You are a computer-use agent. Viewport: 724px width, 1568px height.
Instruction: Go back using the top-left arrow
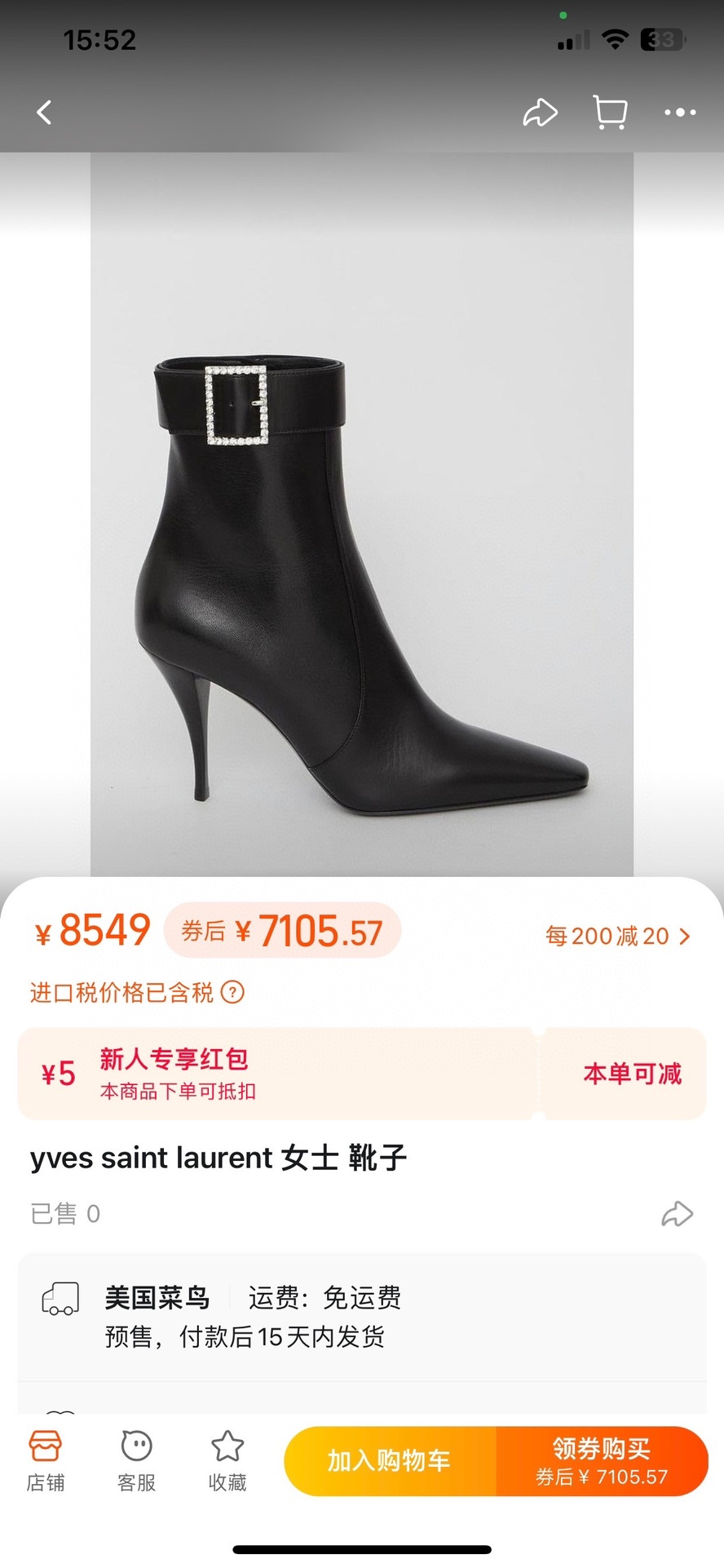(x=45, y=113)
